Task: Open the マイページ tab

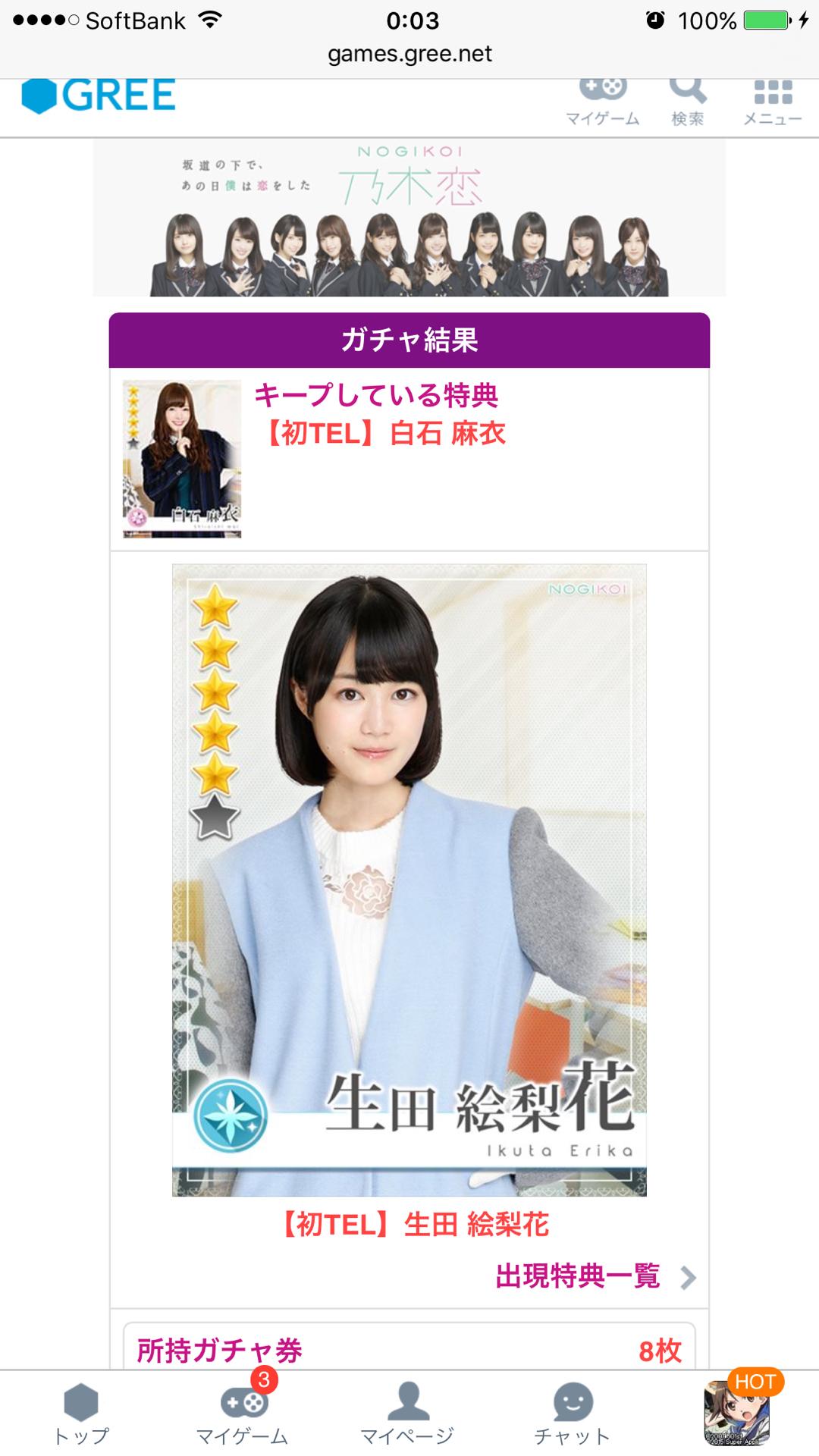Action: (407, 1414)
